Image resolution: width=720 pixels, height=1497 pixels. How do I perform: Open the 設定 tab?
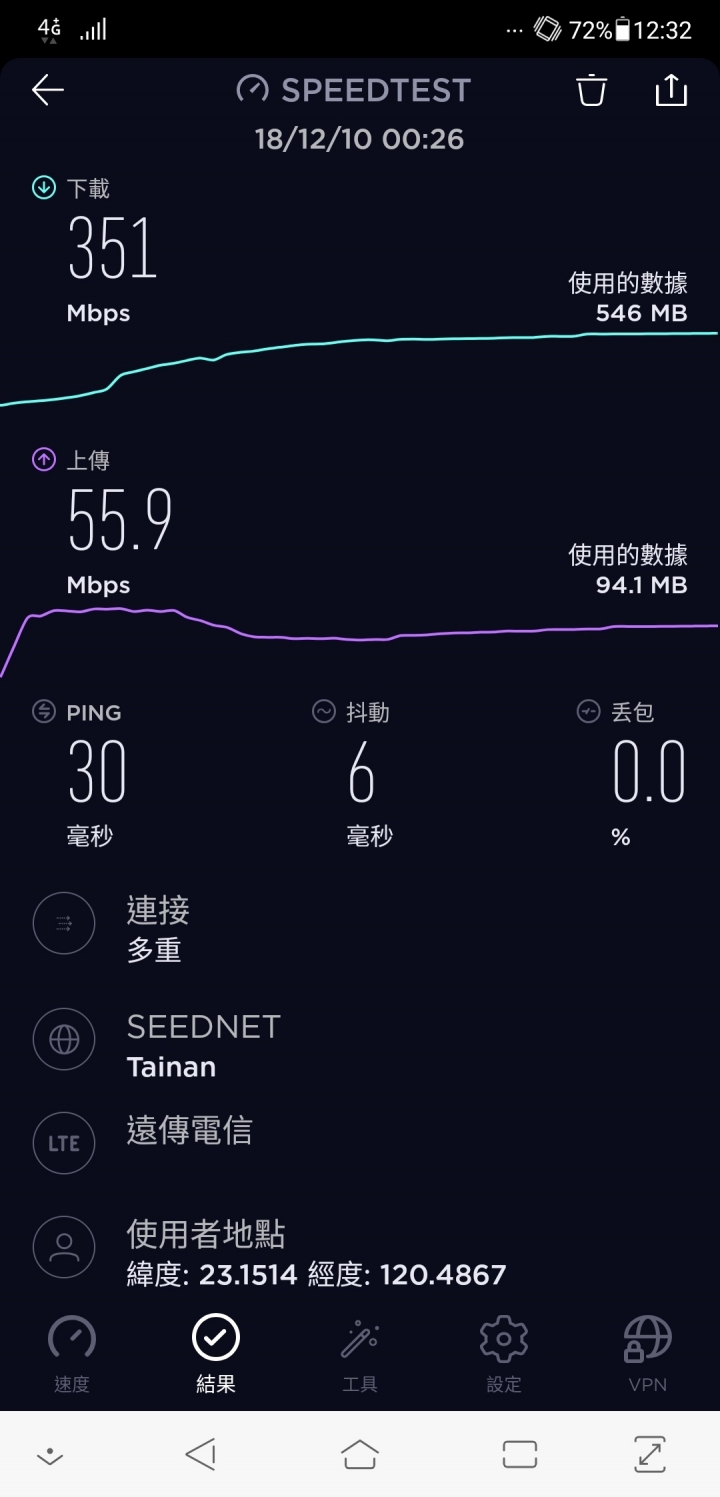[x=504, y=1355]
